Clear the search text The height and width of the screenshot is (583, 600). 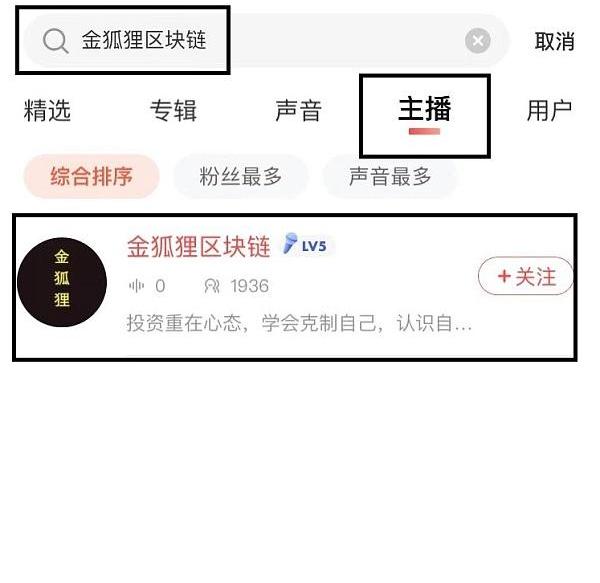pos(478,41)
